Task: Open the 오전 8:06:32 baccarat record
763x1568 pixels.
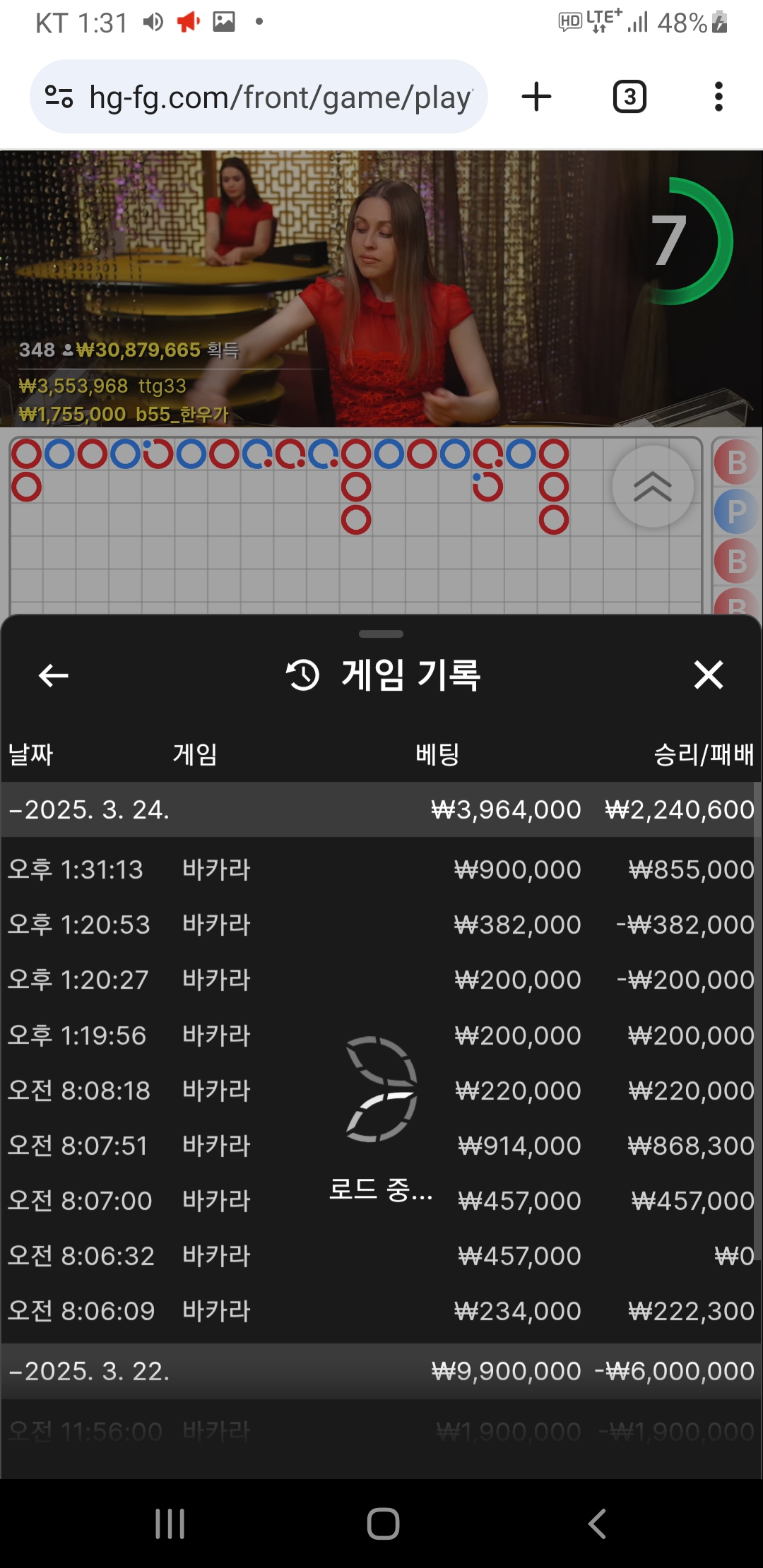Action: click(x=381, y=1256)
